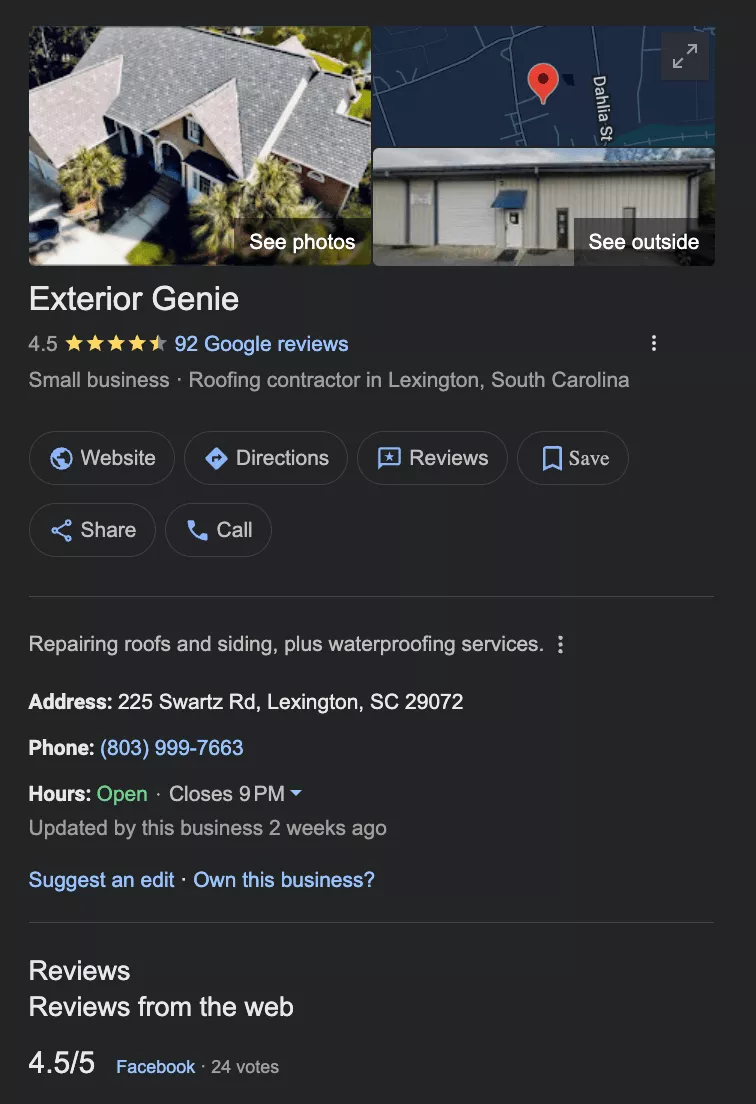Click the Call phone icon
This screenshot has height=1104, width=756.
[195, 529]
